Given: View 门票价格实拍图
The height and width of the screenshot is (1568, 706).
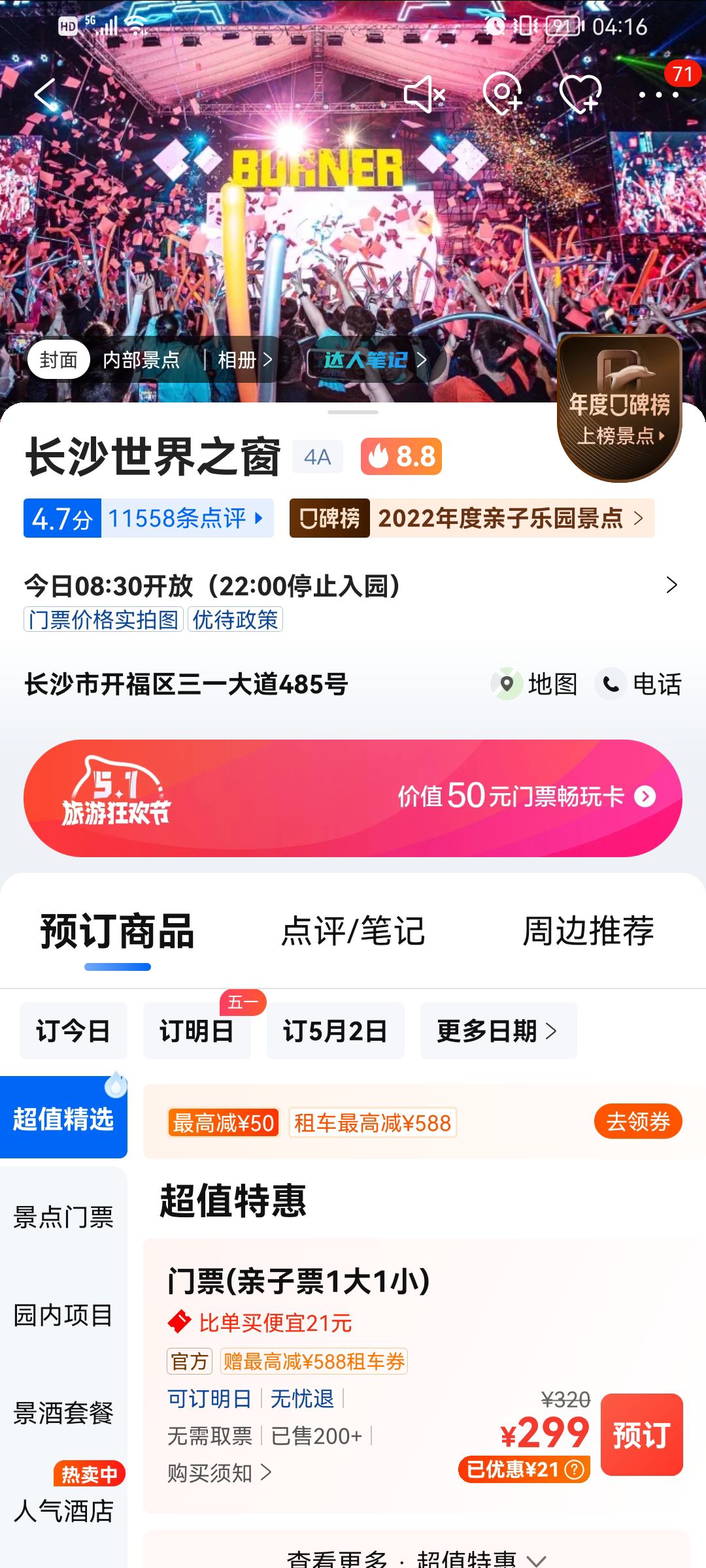Looking at the screenshot, I should tap(104, 619).
